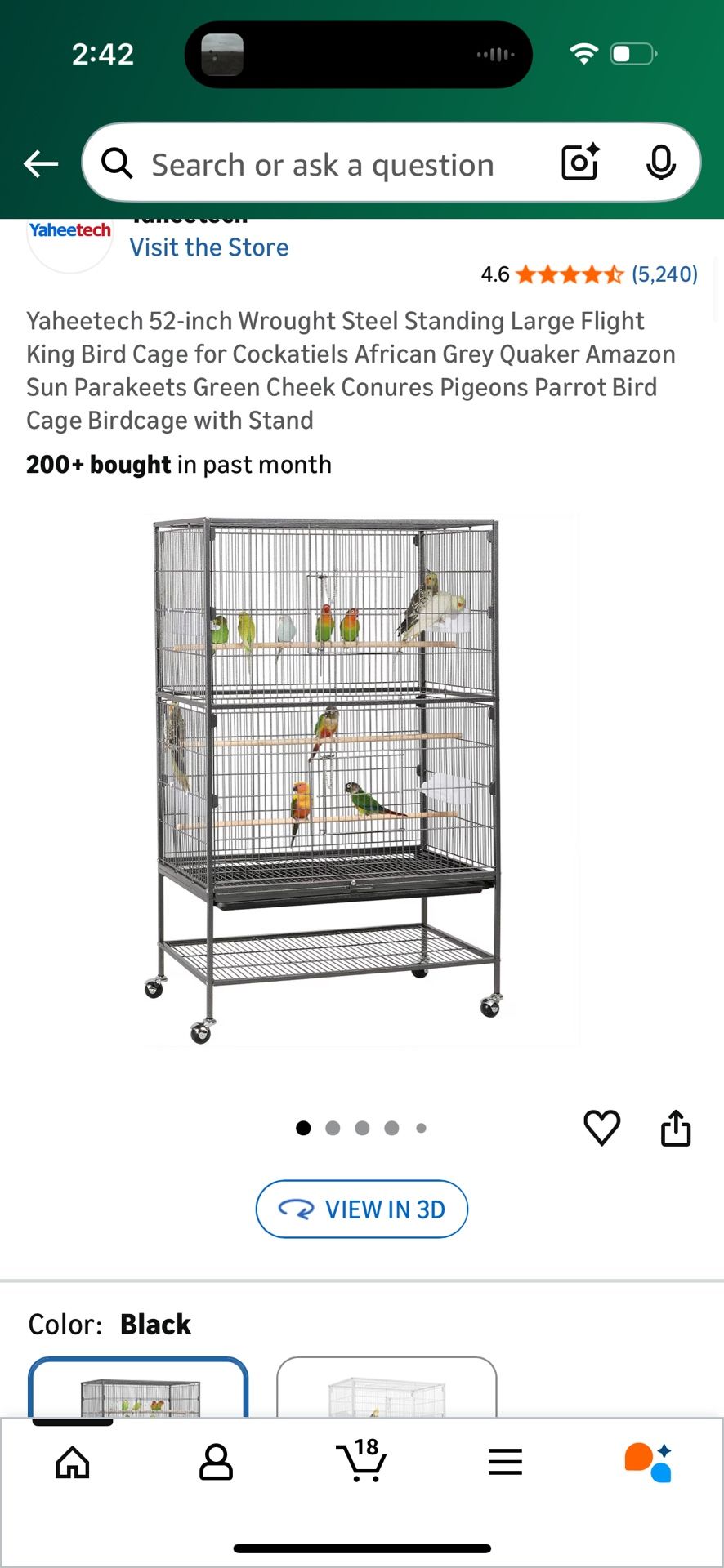
Task: Return to home screen via house icon
Action: coord(72,1462)
